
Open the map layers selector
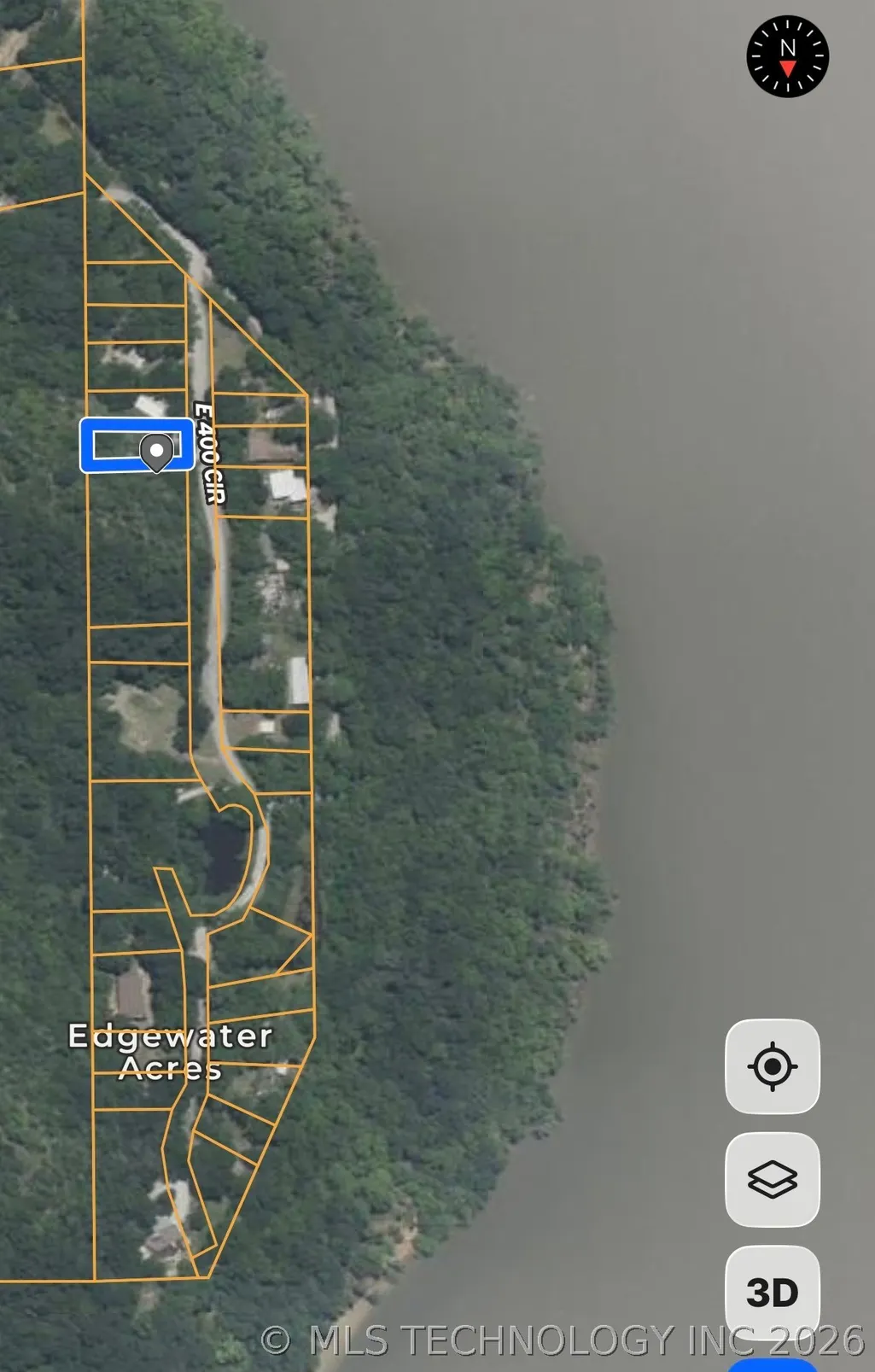tap(773, 1179)
